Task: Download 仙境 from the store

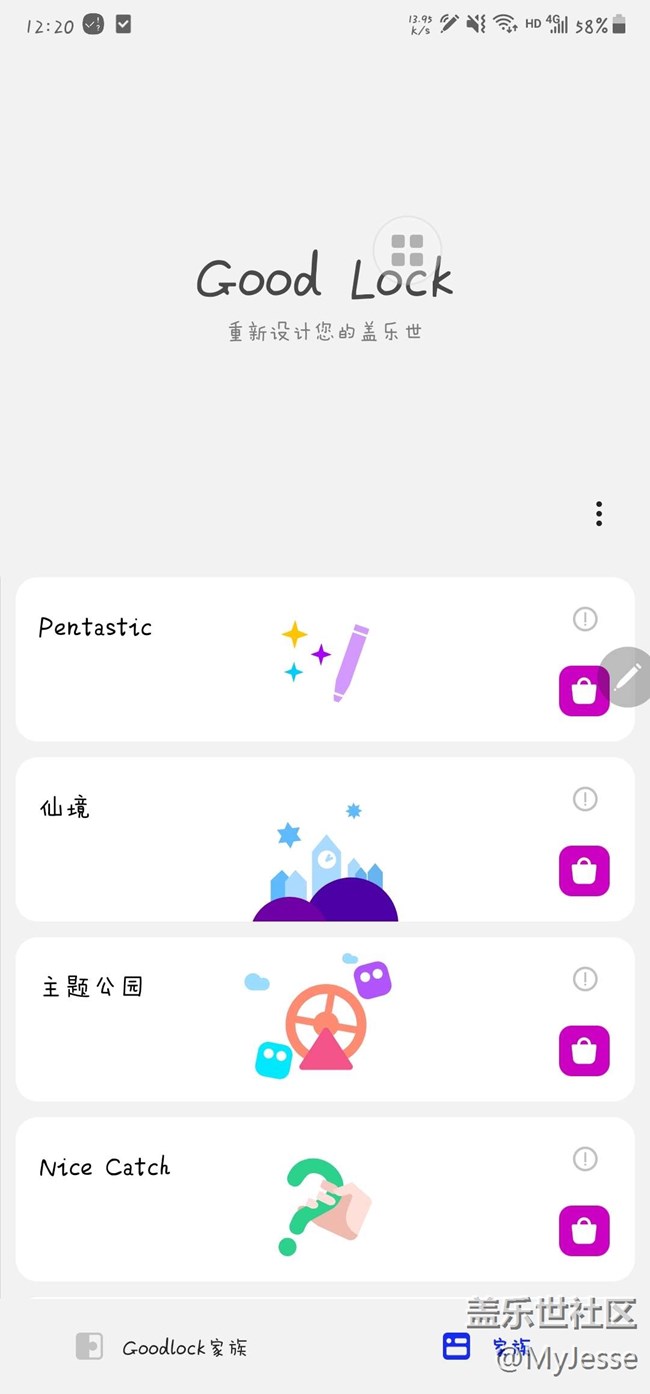Action: tap(584, 871)
